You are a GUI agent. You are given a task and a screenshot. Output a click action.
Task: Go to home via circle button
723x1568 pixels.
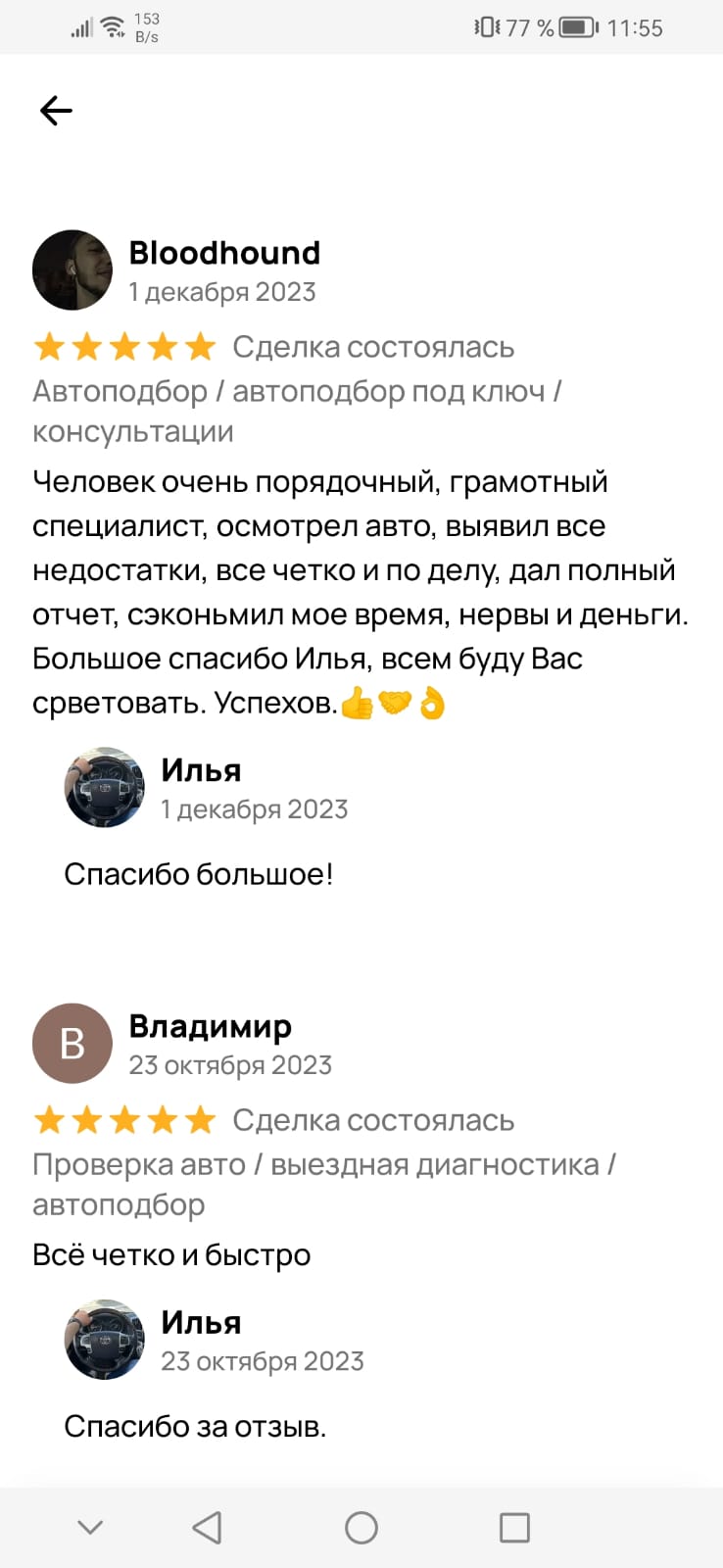click(x=361, y=1527)
